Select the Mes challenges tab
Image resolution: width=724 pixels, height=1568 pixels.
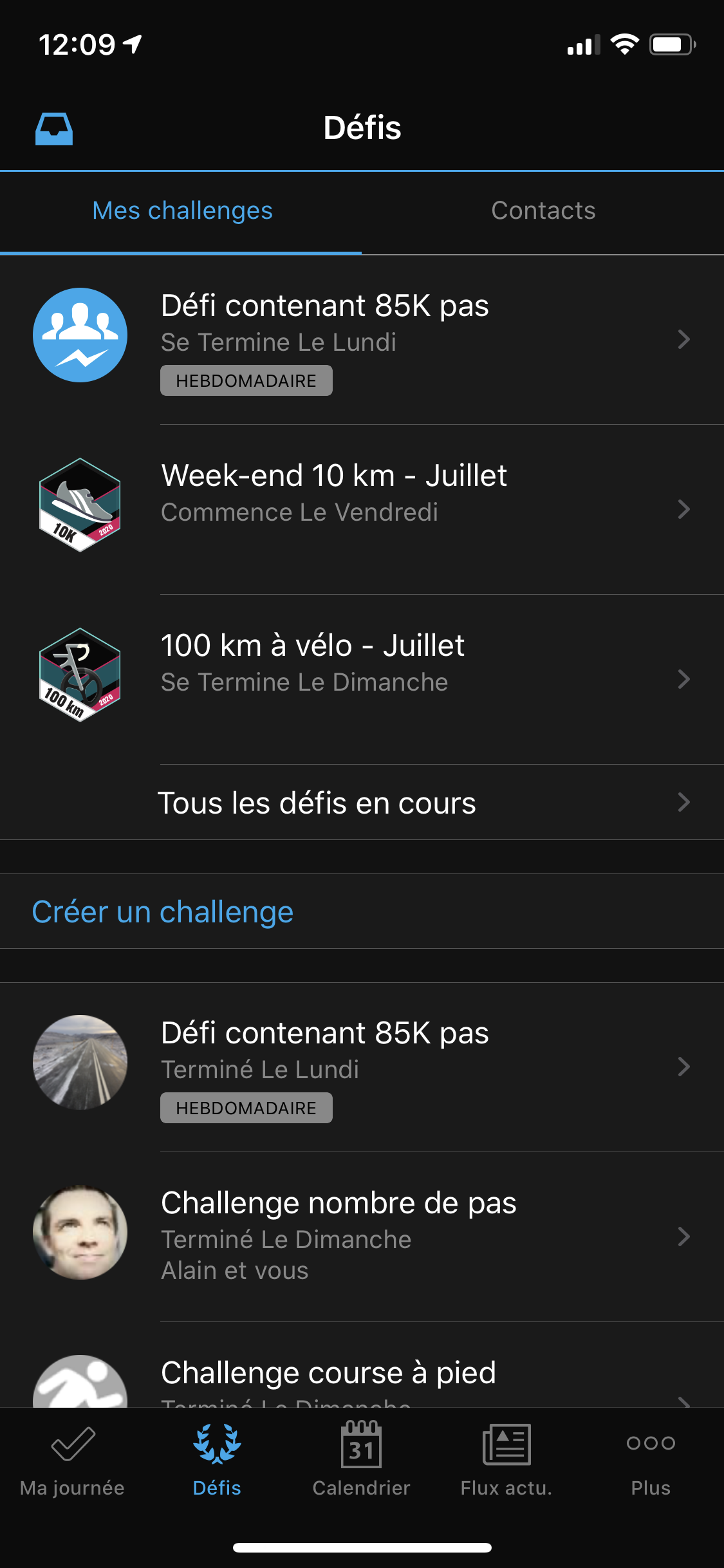point(182,211)
